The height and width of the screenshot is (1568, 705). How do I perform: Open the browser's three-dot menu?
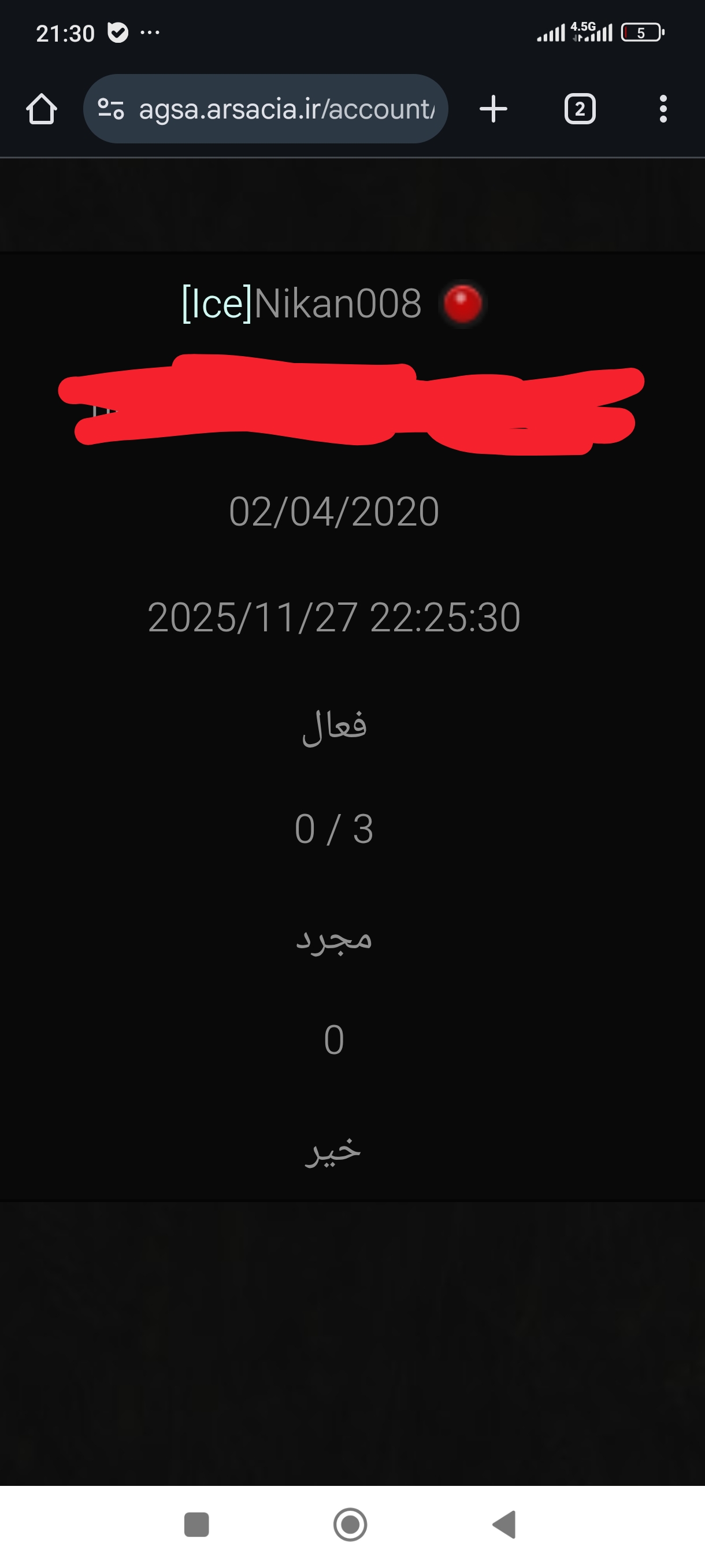[663, 109]
